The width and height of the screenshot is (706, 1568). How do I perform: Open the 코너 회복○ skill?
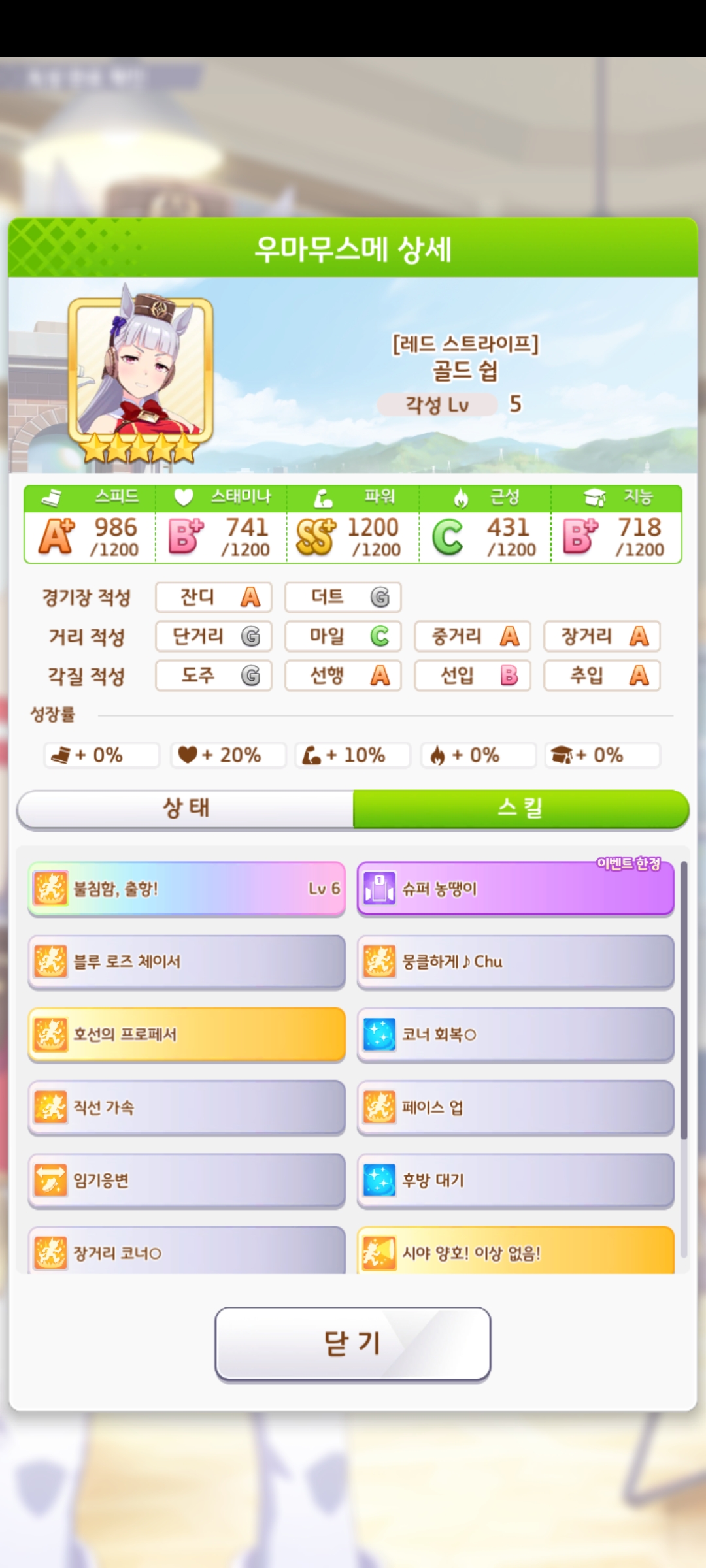(515, 1034)
